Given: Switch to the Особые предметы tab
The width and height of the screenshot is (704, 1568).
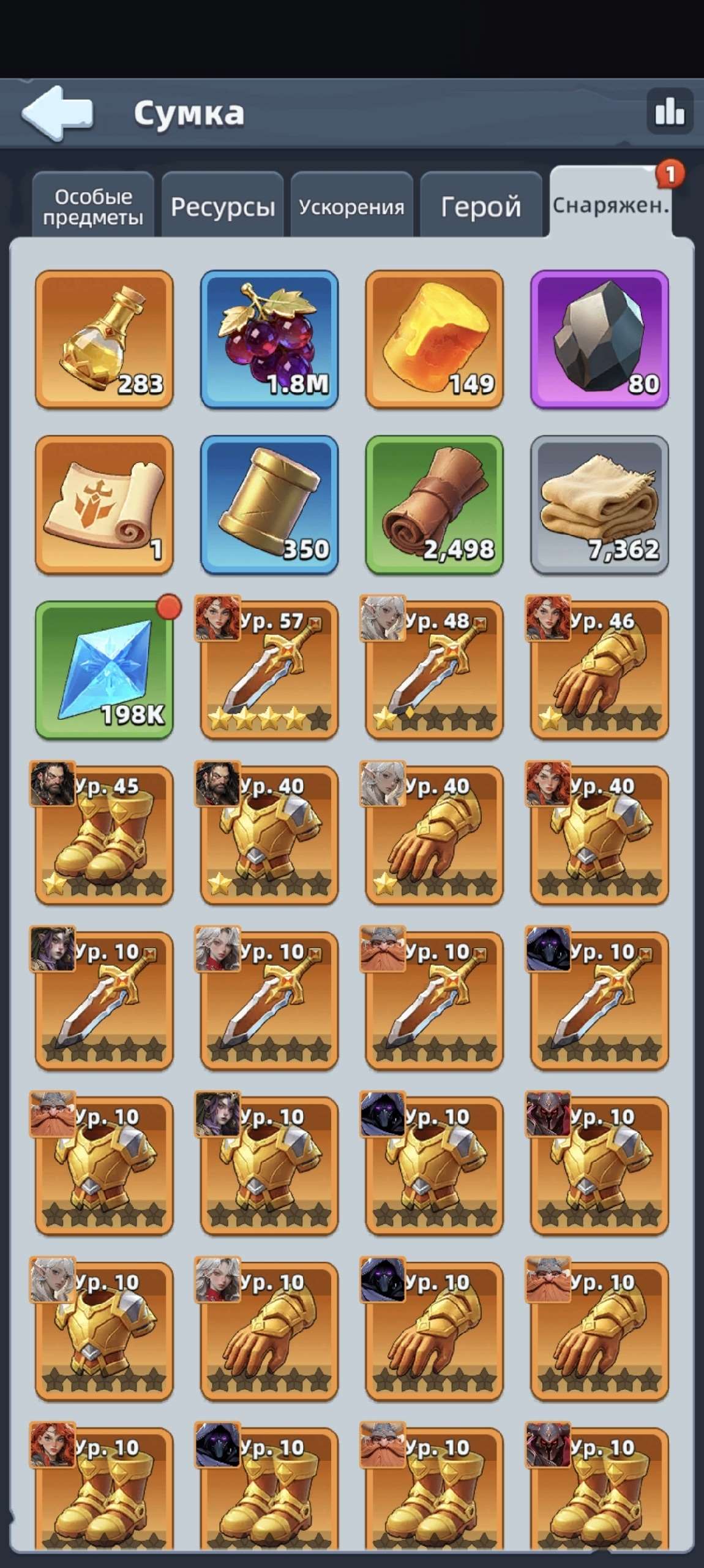Looking at the screenshot, I should point(93,206).
